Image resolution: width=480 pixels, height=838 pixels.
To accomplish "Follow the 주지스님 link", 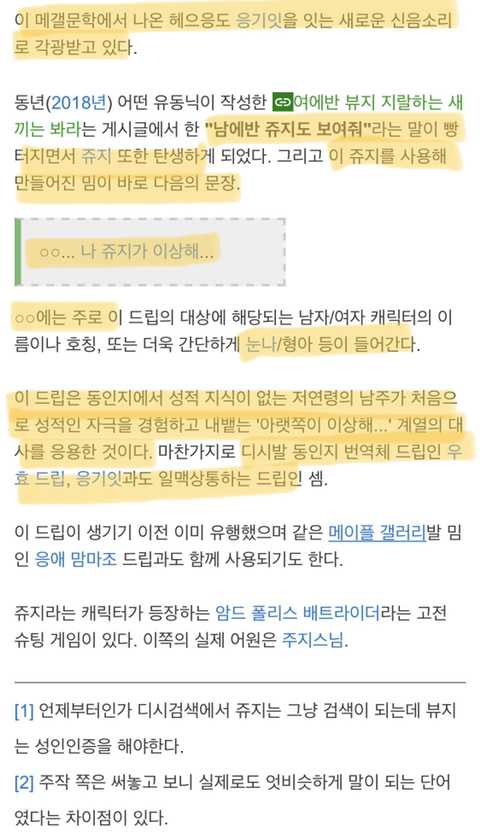I will (313, 640).
